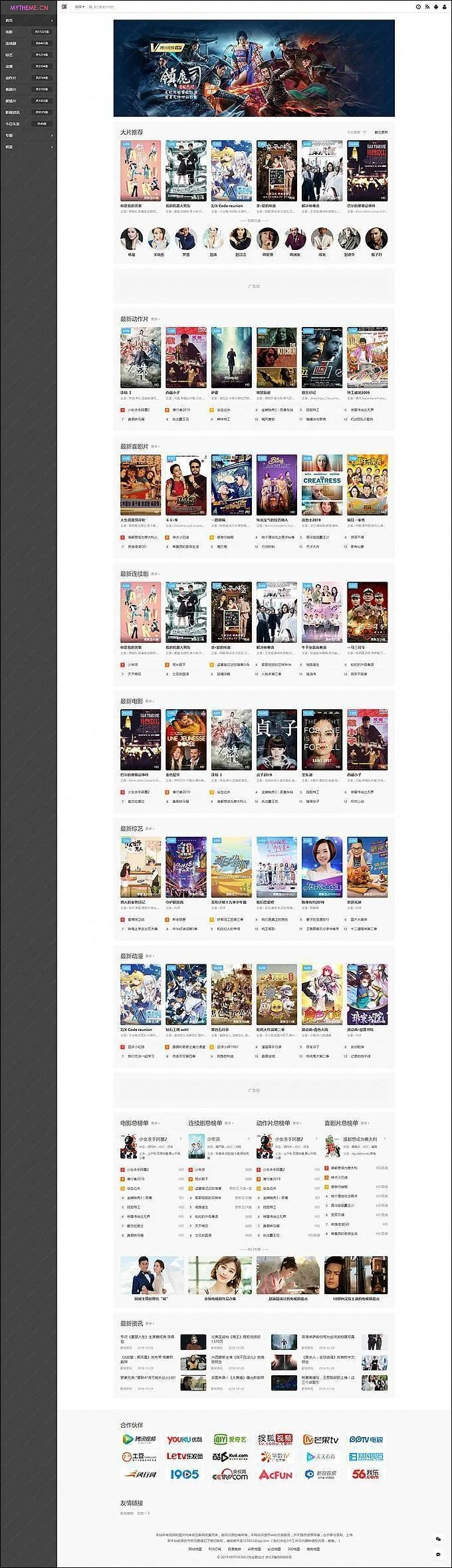
Task: Open 更多 next to 最新动作片
Action: click(155, 319)
